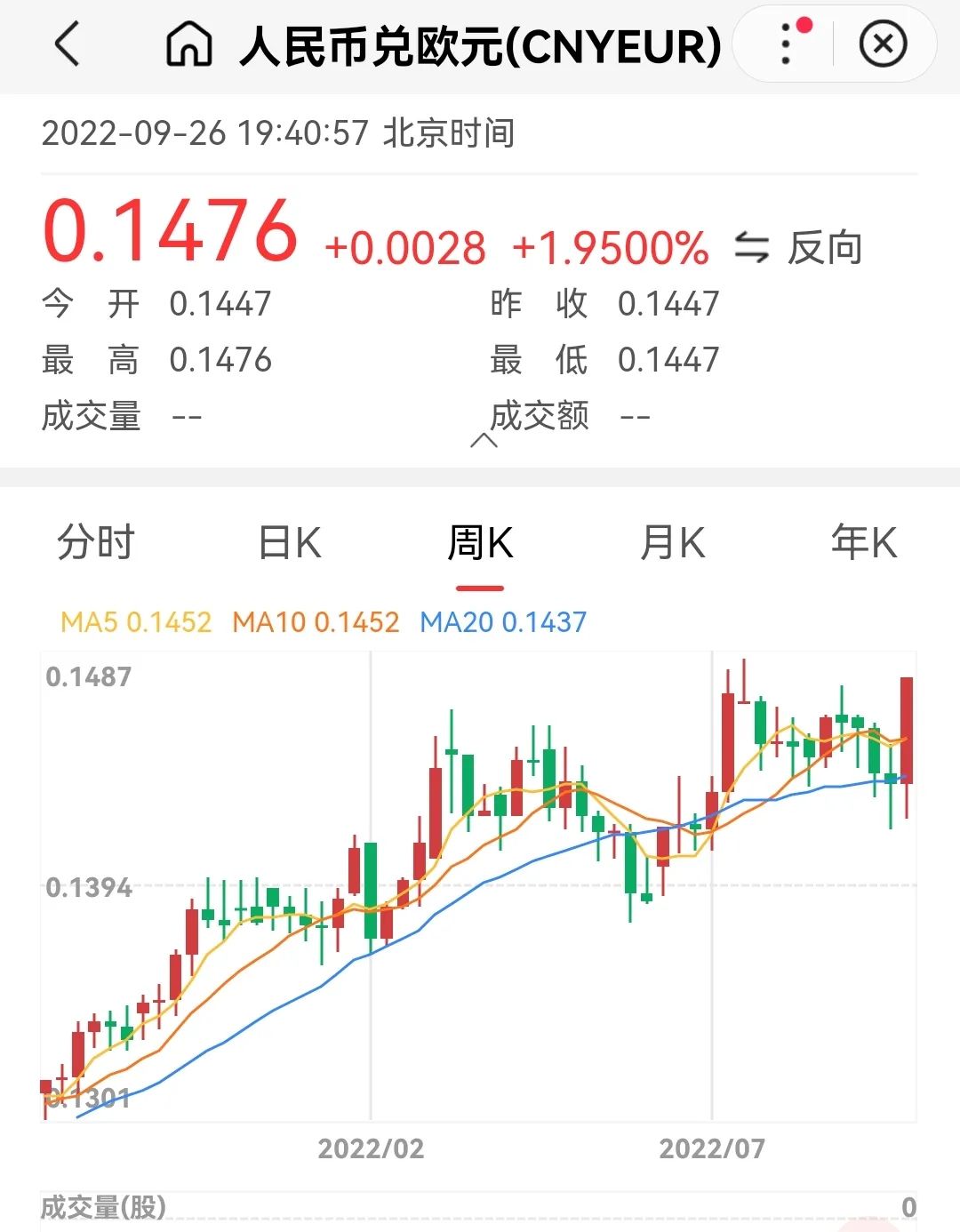Collapse the quote details with the chevron
The width and height of the screenshot is (960, 1232).
pyautogui.click(x=484, y=441)
